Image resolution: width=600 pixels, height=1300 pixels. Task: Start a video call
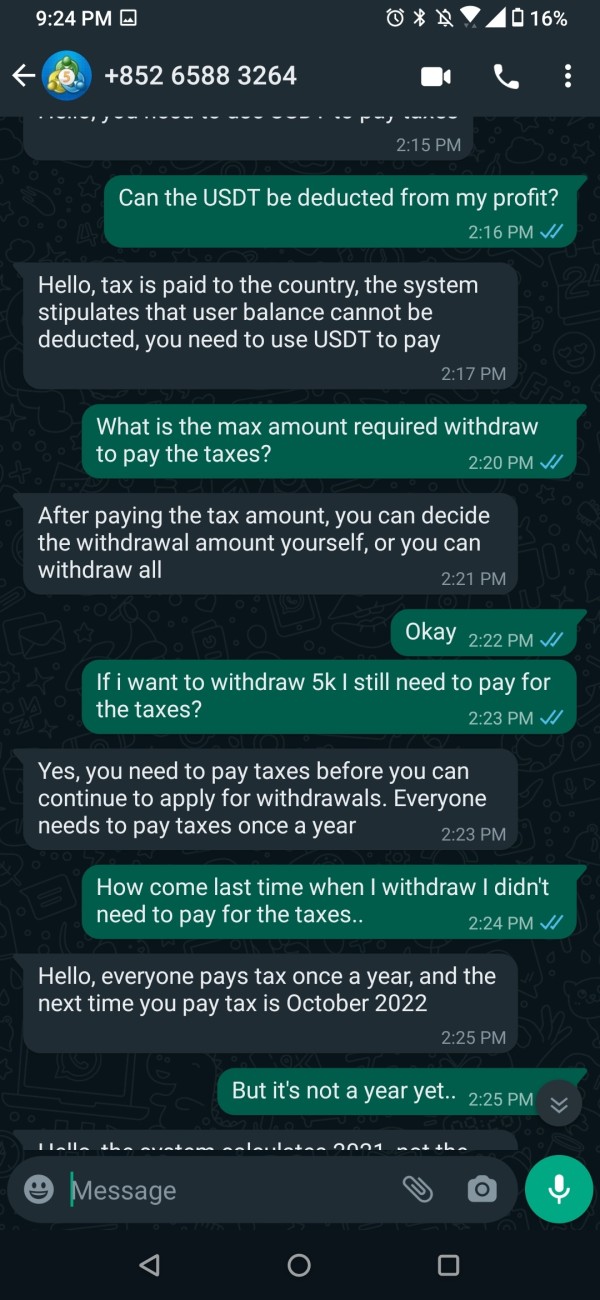[436, 76]
